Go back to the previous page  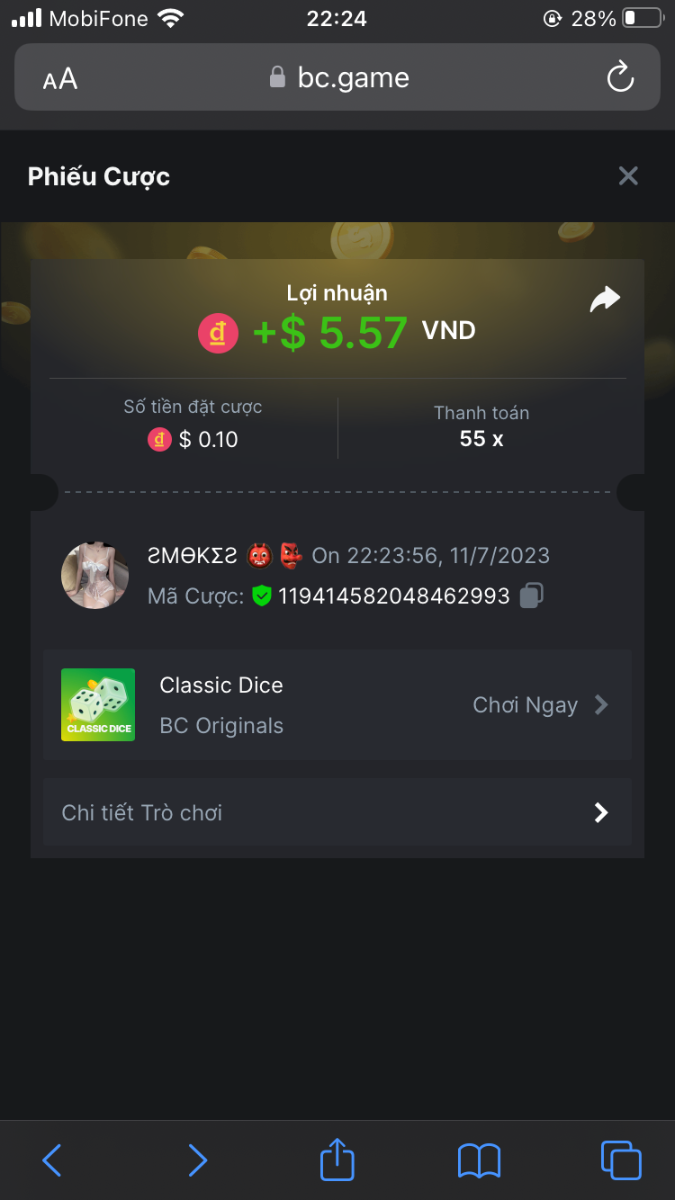(x=52, y=1160)
